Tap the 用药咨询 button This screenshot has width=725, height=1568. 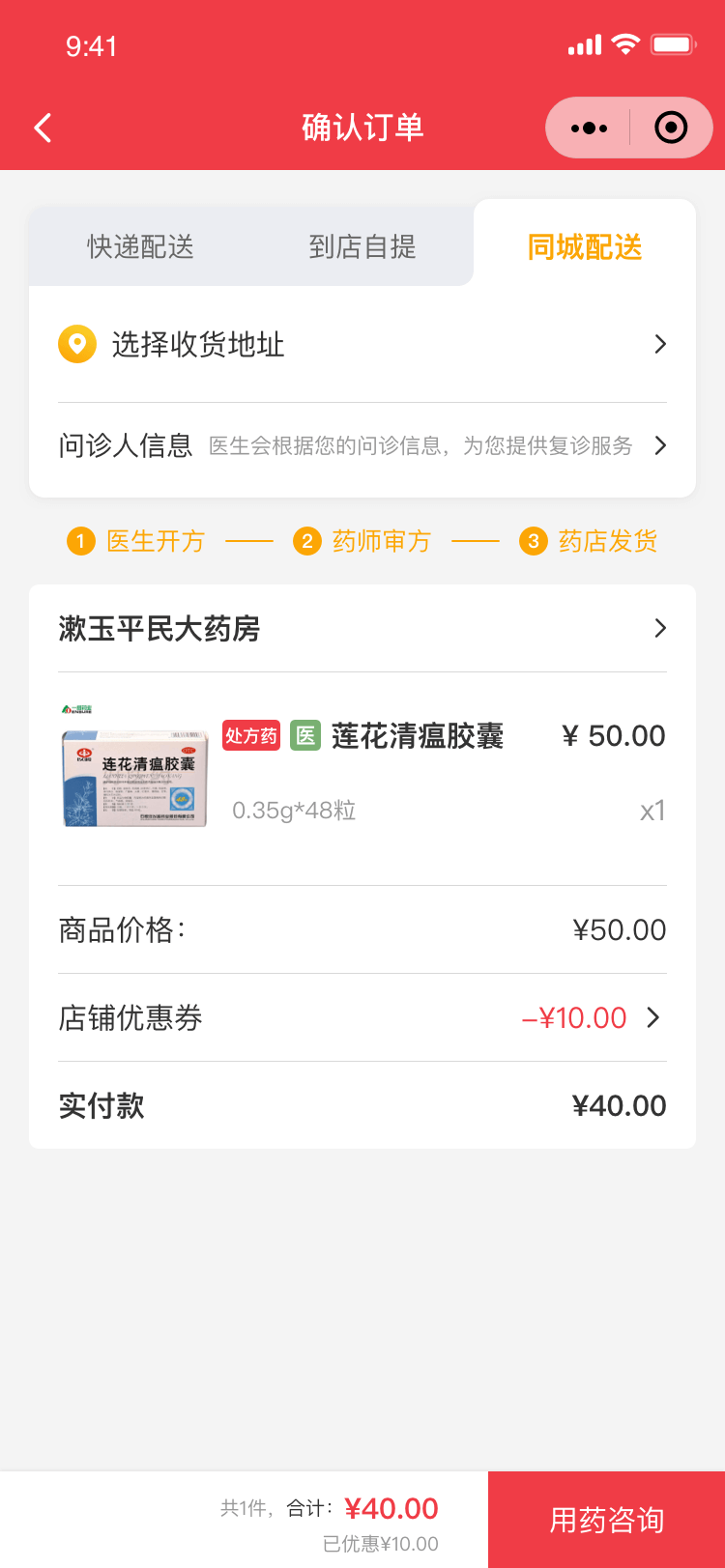606,1520
